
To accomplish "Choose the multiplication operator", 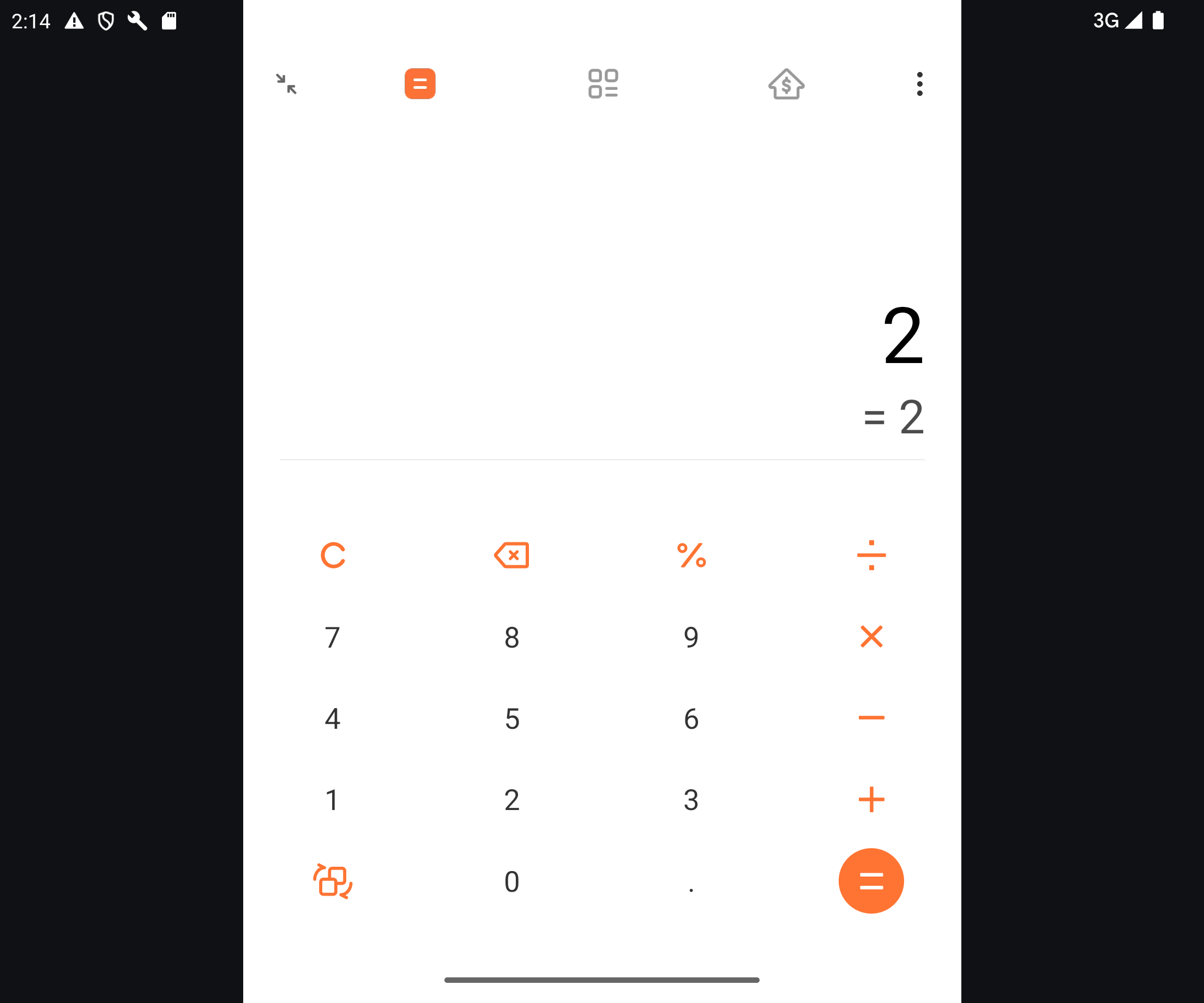I will (871, 636).
